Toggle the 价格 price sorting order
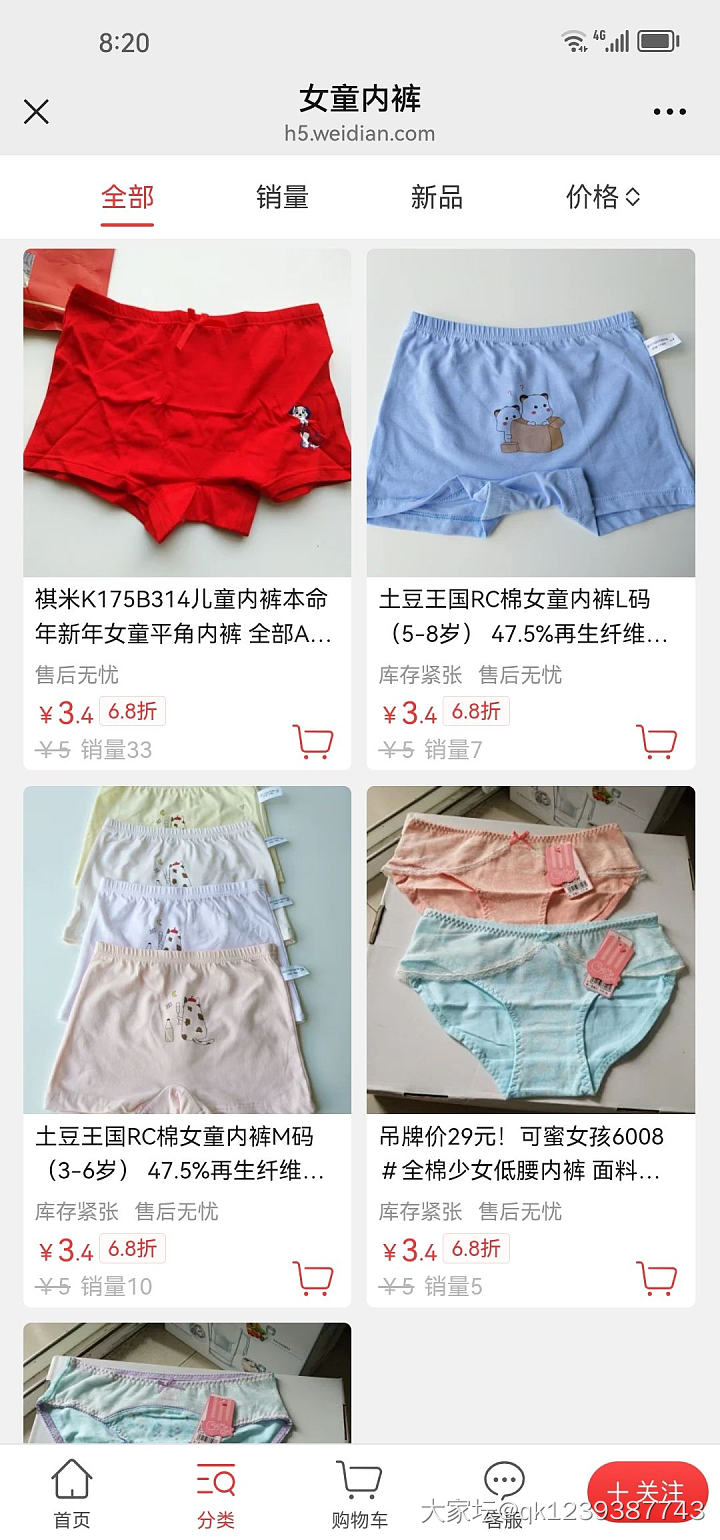 click(x=601, y=197)
